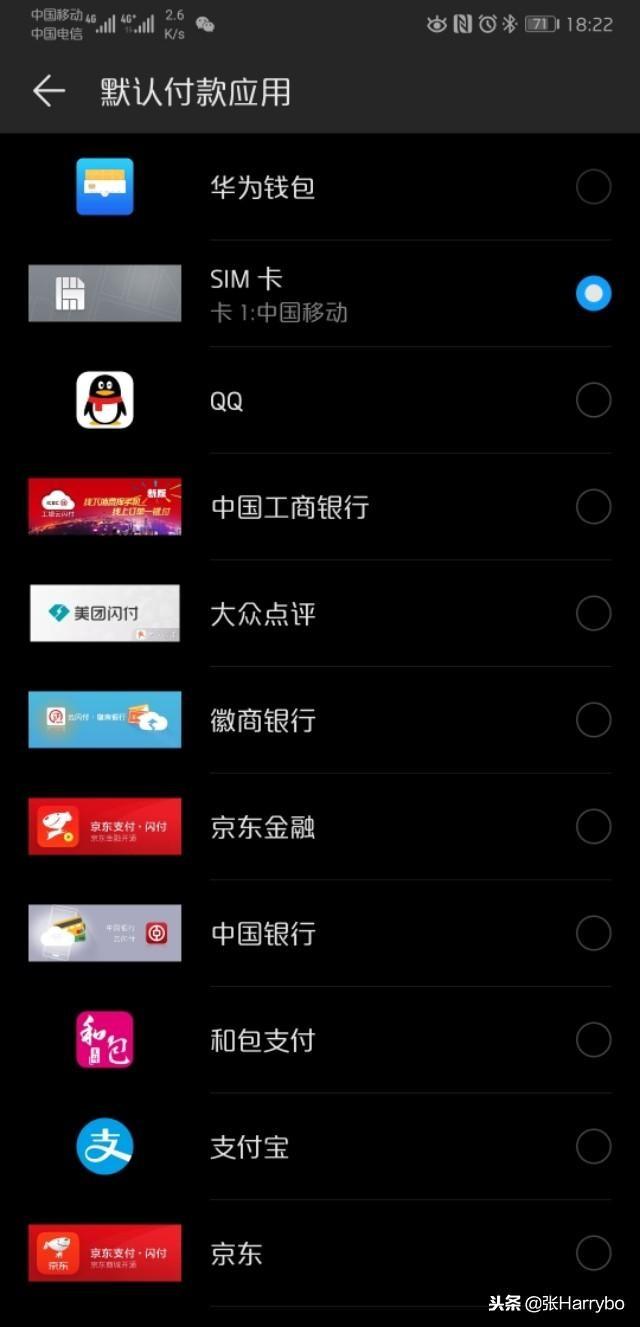The height and width of the screenshot is (1327, 640).
Task: Set QQ as default payment app
Action: (x=593, y=400)
